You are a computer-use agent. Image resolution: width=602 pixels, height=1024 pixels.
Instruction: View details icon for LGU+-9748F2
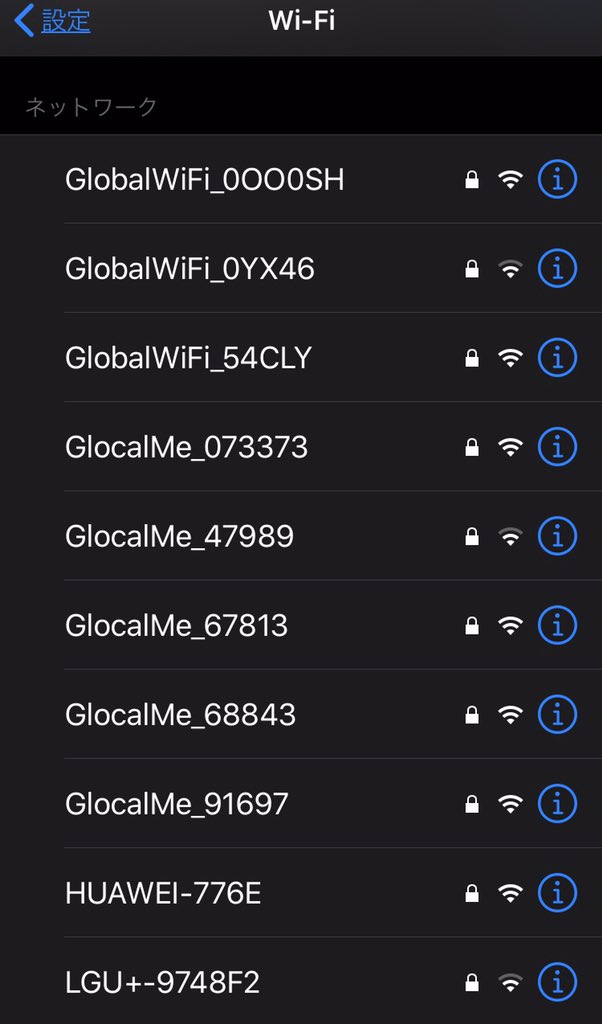557,982
